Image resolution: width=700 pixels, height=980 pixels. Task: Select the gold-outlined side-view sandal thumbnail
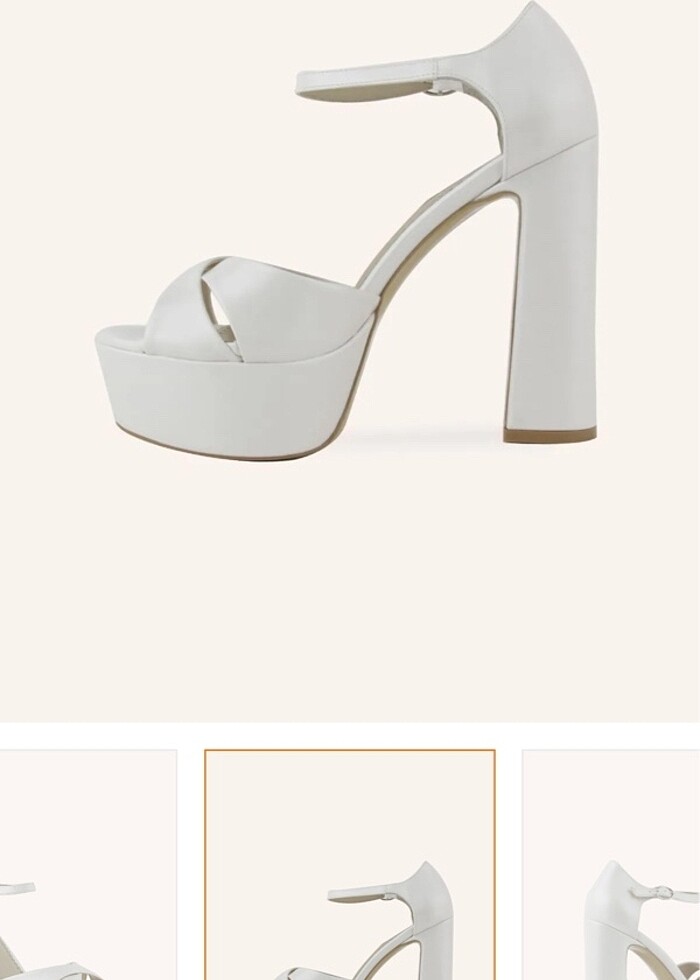coord(350,865)
